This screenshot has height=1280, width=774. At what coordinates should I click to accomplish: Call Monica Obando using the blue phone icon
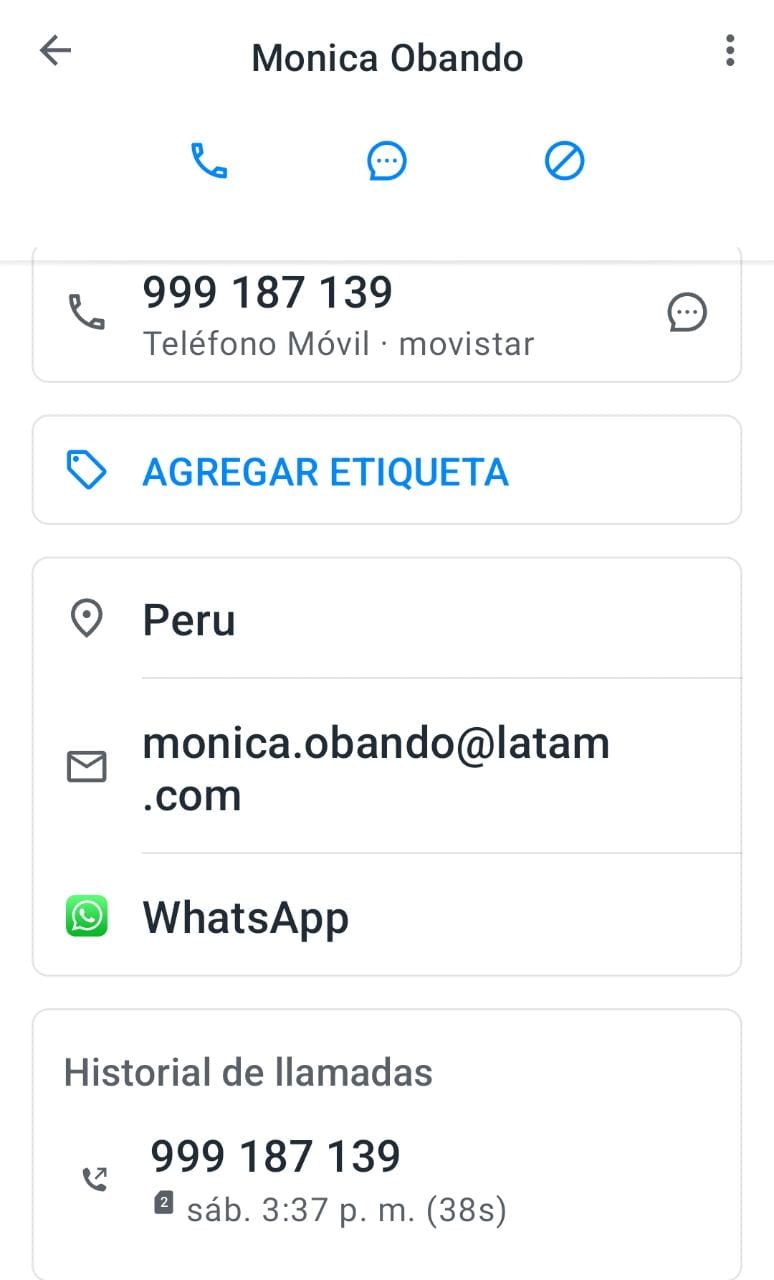[209, 160]
